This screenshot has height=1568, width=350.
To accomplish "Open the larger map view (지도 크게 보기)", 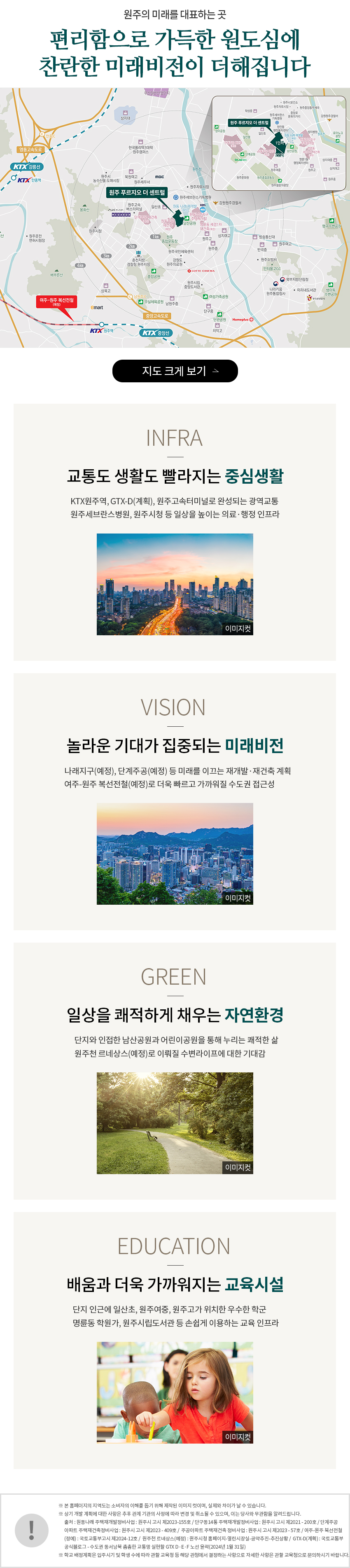I will click(x=175, y=371).
